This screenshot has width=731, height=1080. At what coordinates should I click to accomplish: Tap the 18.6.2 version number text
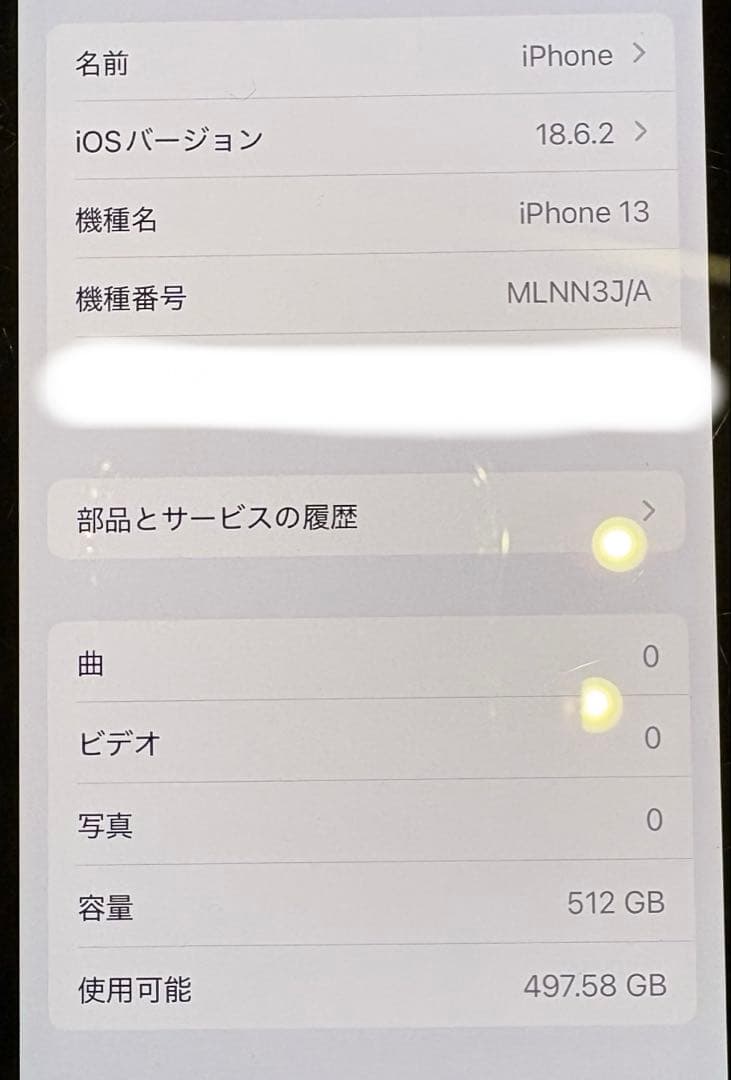coord(575,134)
